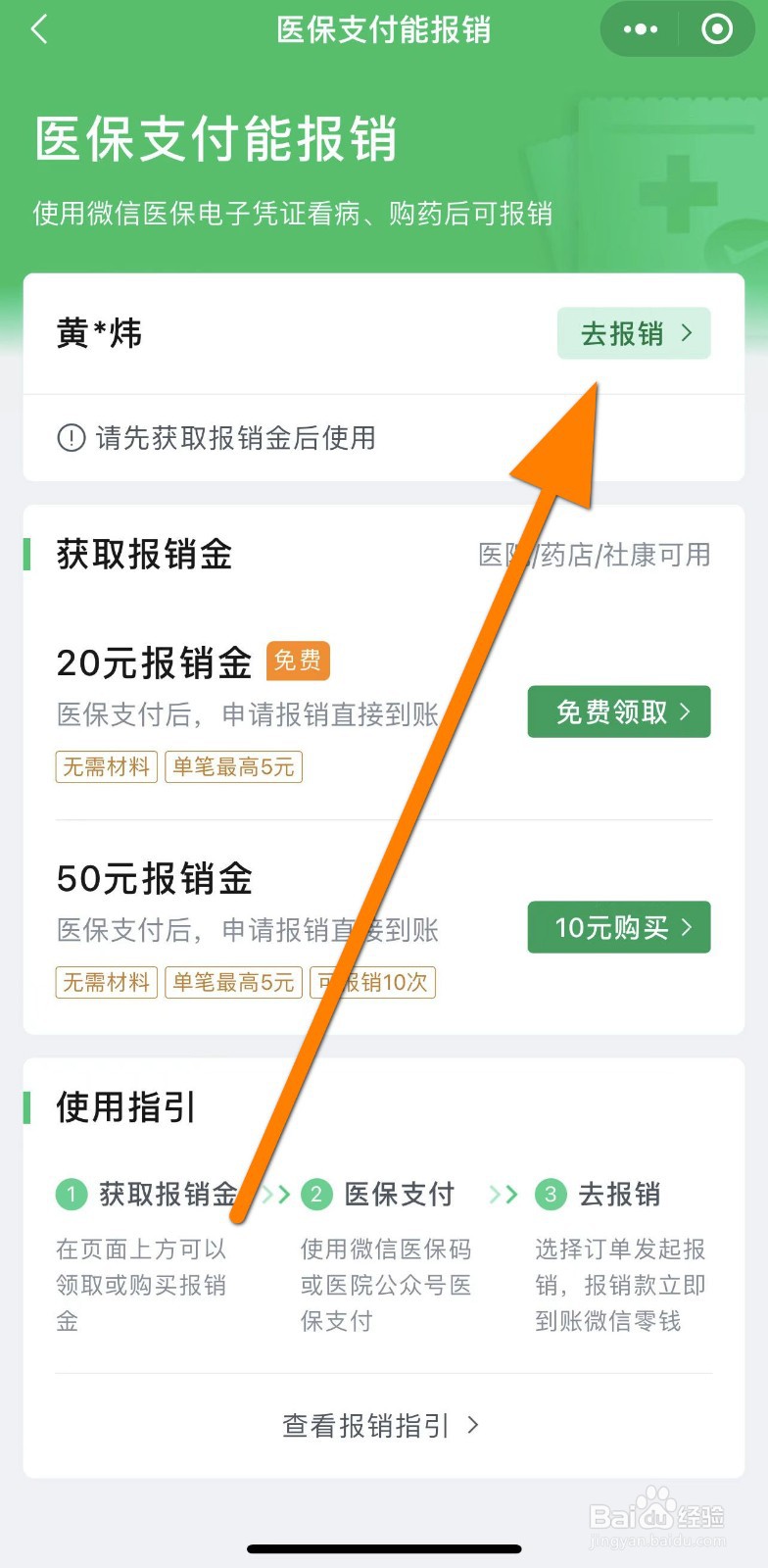The height and width of the screenshot is (1568, 768).
Task: Open the WeChat mini-program more options menu
Action: click(x=639, y=29)
